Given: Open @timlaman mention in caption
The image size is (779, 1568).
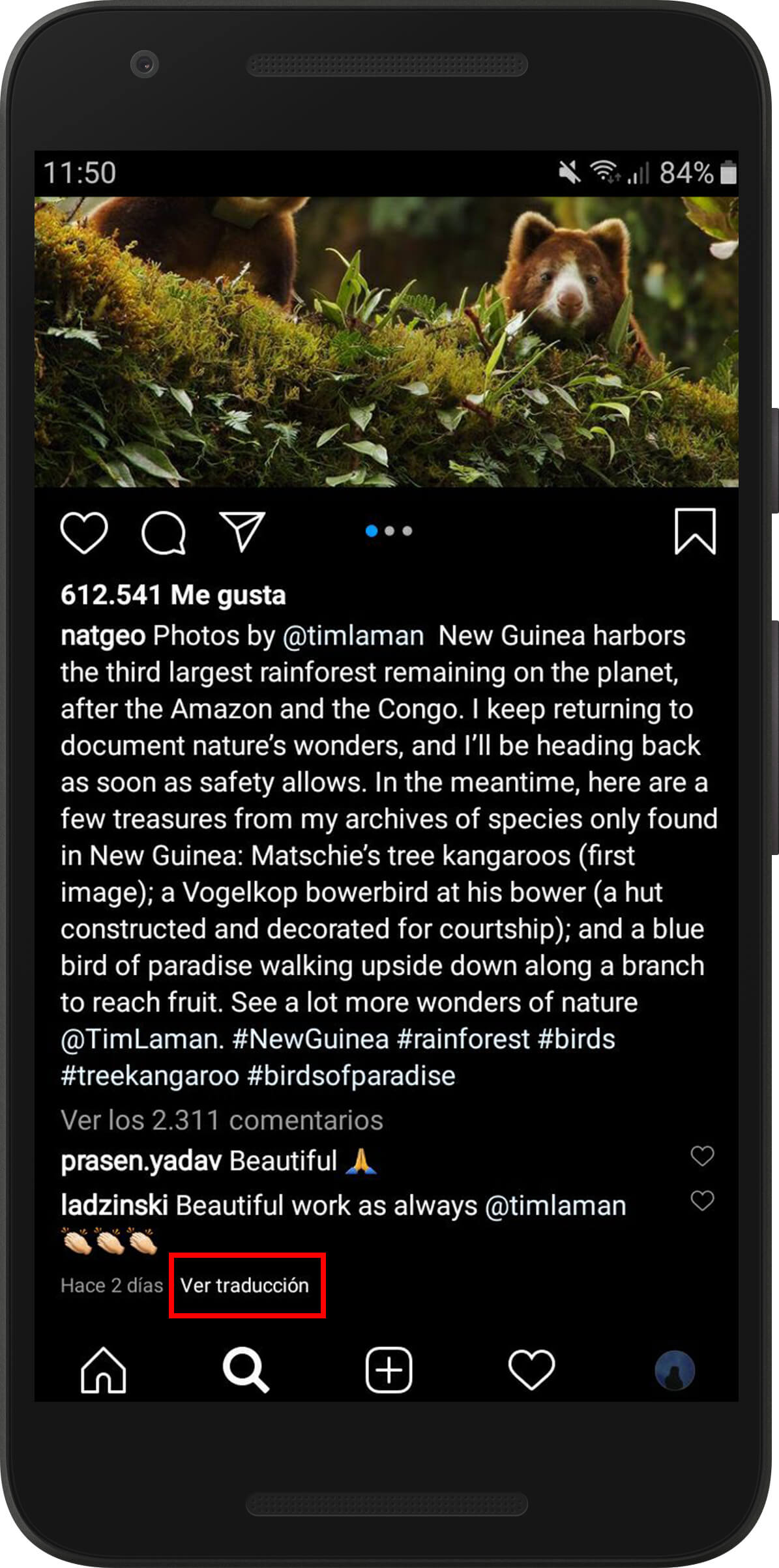Looking at the screenshot, I should coord(353,635).
